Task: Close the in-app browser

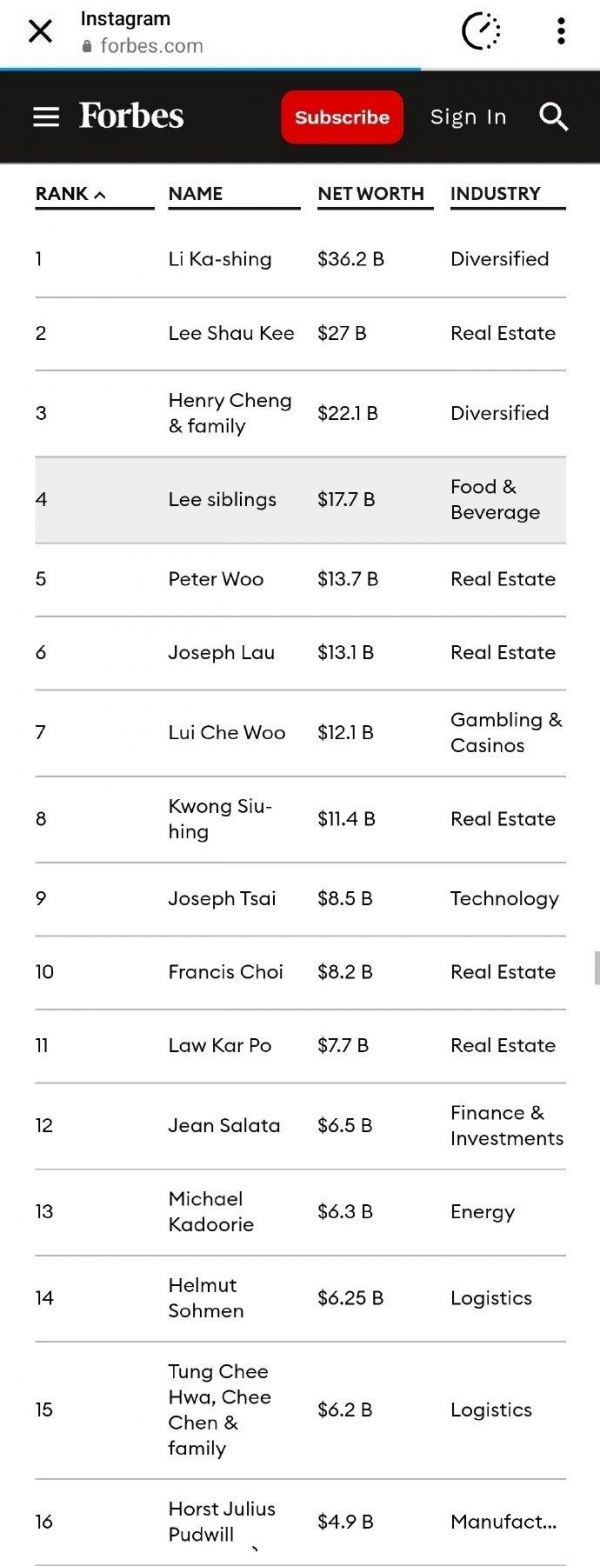Action: 40,32
